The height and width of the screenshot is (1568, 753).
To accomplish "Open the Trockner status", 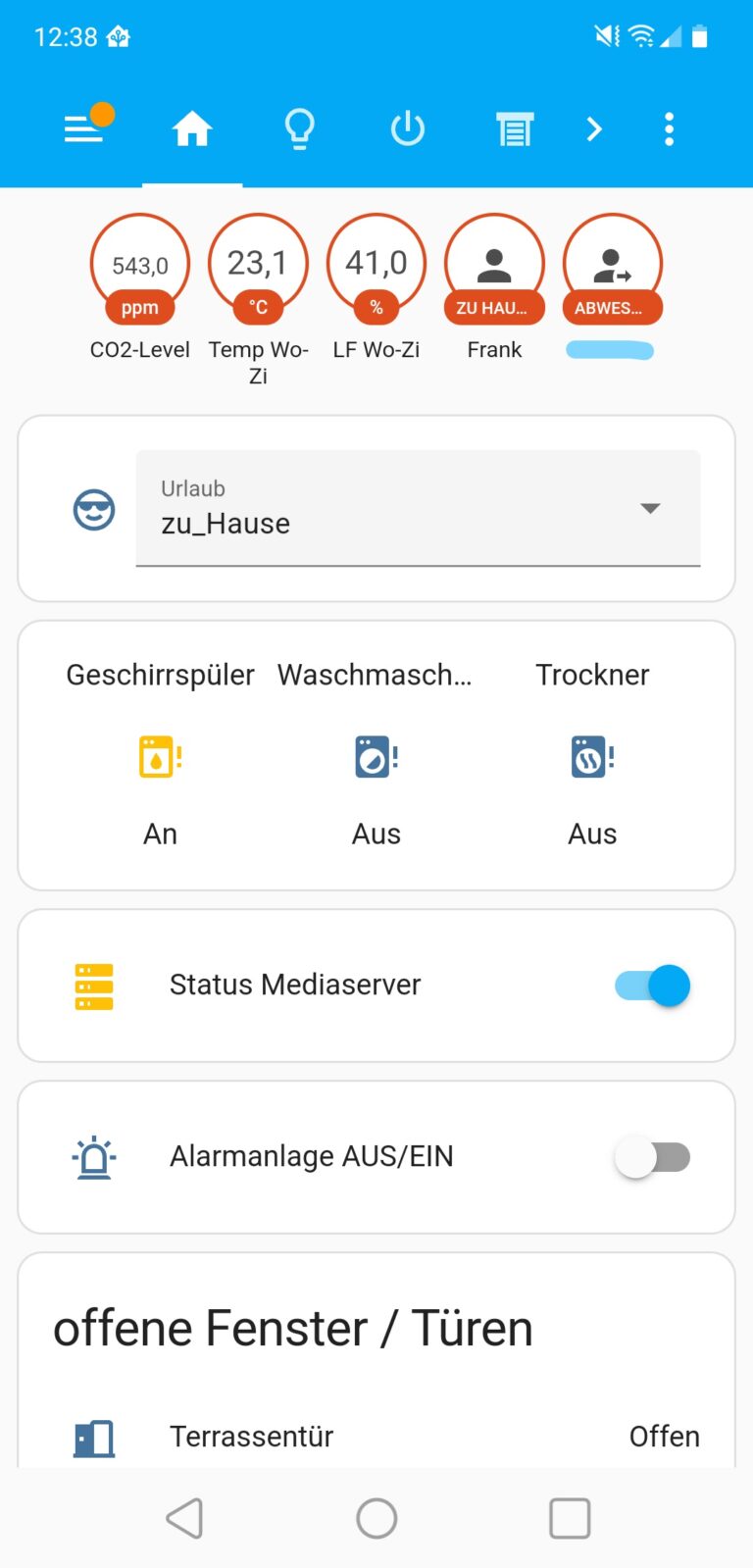I will coord(592,753).
